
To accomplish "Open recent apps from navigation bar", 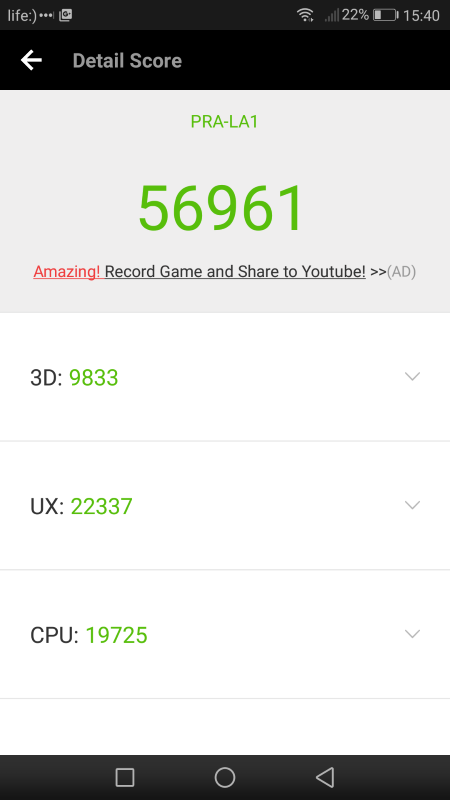I will (124, 778).
